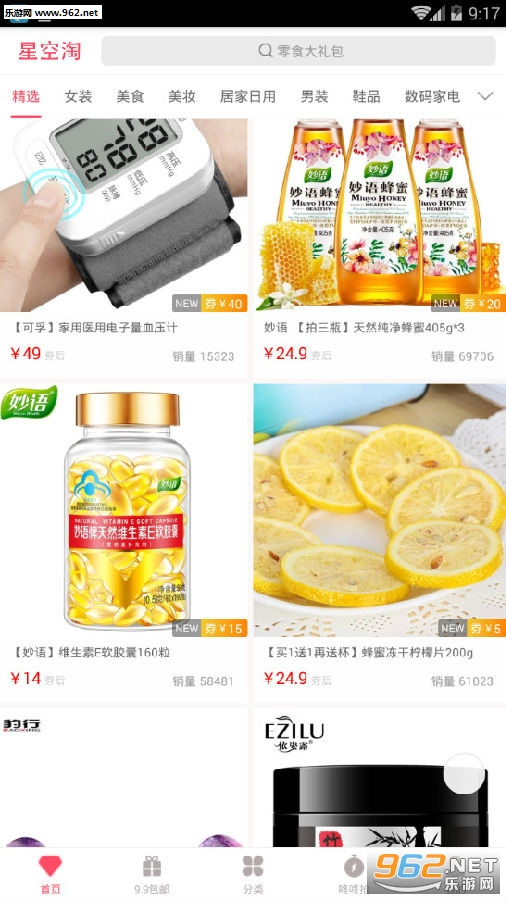Open the 蜂蜜冻干柠檬片 product card

[380, 543]
